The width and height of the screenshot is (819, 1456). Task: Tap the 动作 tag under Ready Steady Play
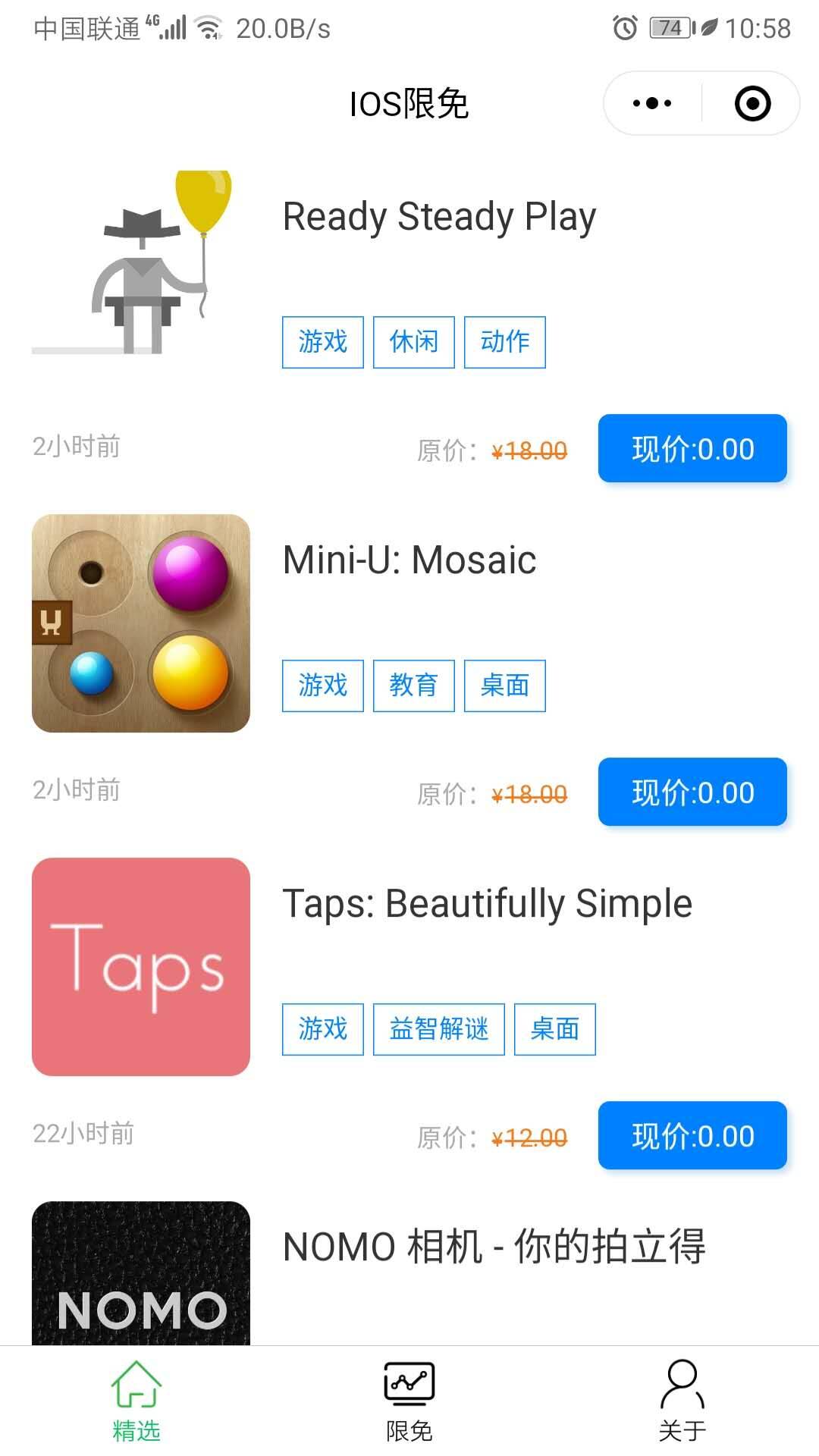[x=504, y=342]
